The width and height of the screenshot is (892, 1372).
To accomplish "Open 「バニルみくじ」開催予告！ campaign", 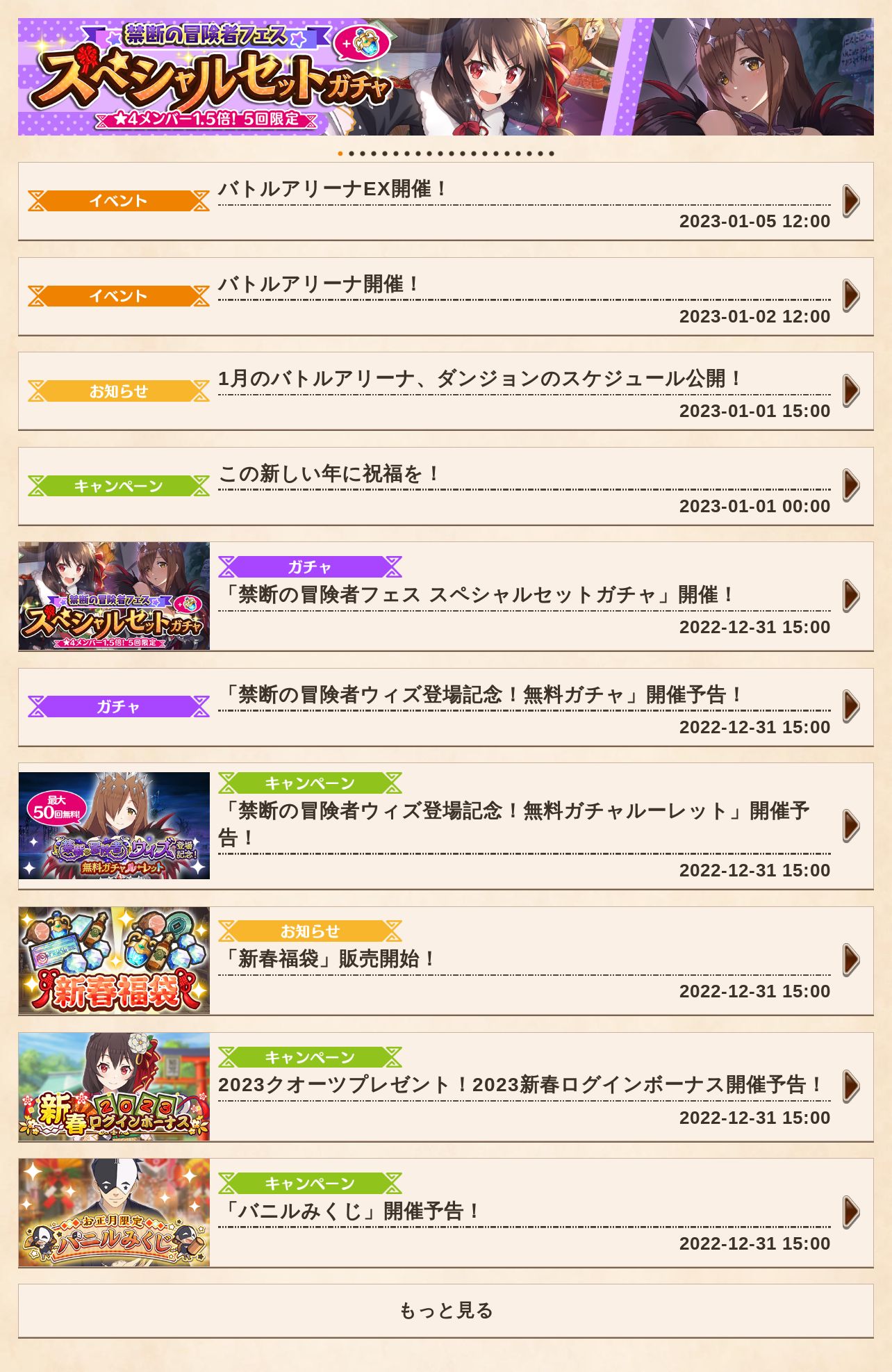I will (445, 1212).
